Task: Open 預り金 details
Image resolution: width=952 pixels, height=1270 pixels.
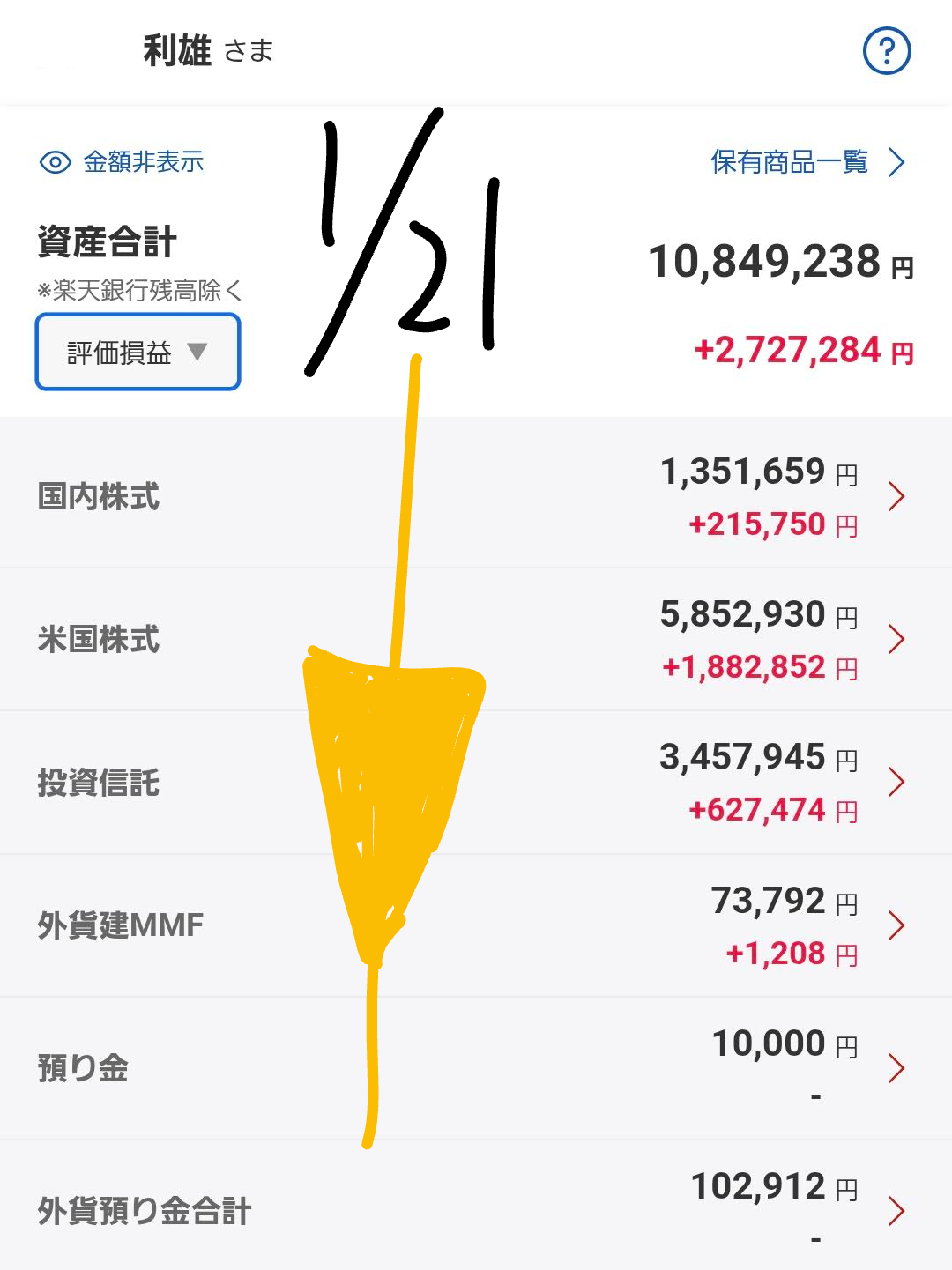Action: (x=476, y=1068)
